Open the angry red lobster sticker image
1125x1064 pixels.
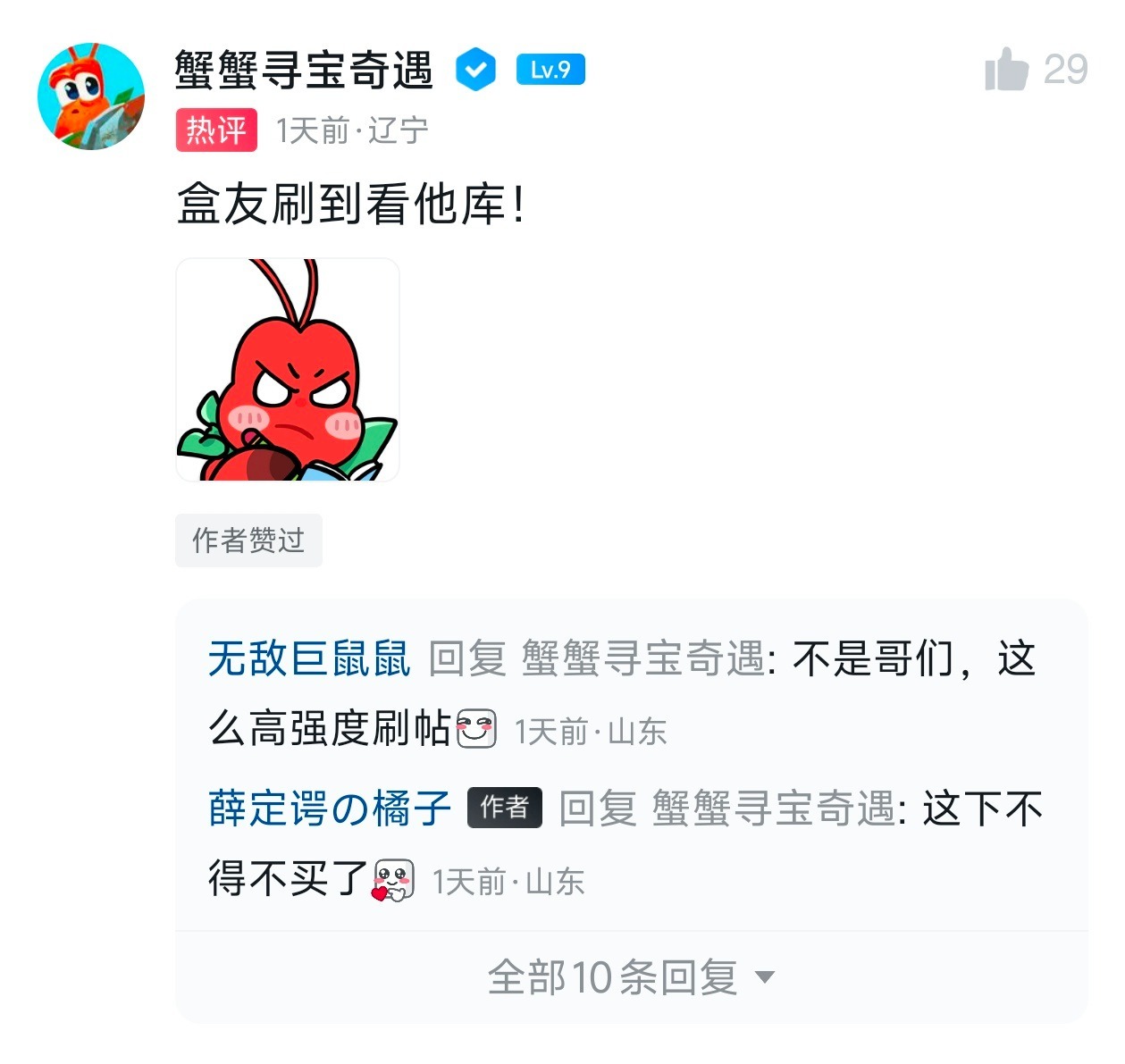(287, 370)
